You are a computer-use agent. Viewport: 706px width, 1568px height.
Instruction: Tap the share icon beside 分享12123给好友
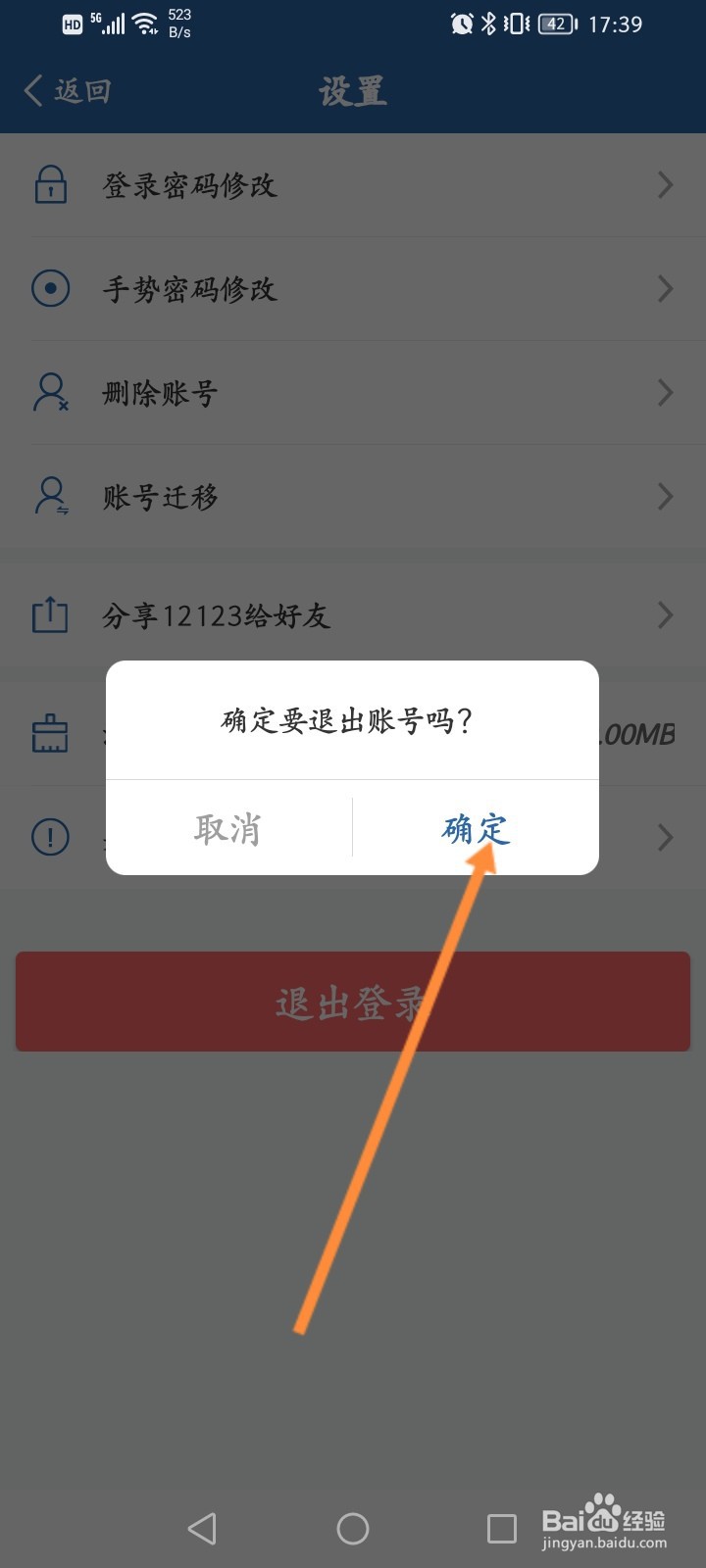pyautogui.click(x=51, y=615)
